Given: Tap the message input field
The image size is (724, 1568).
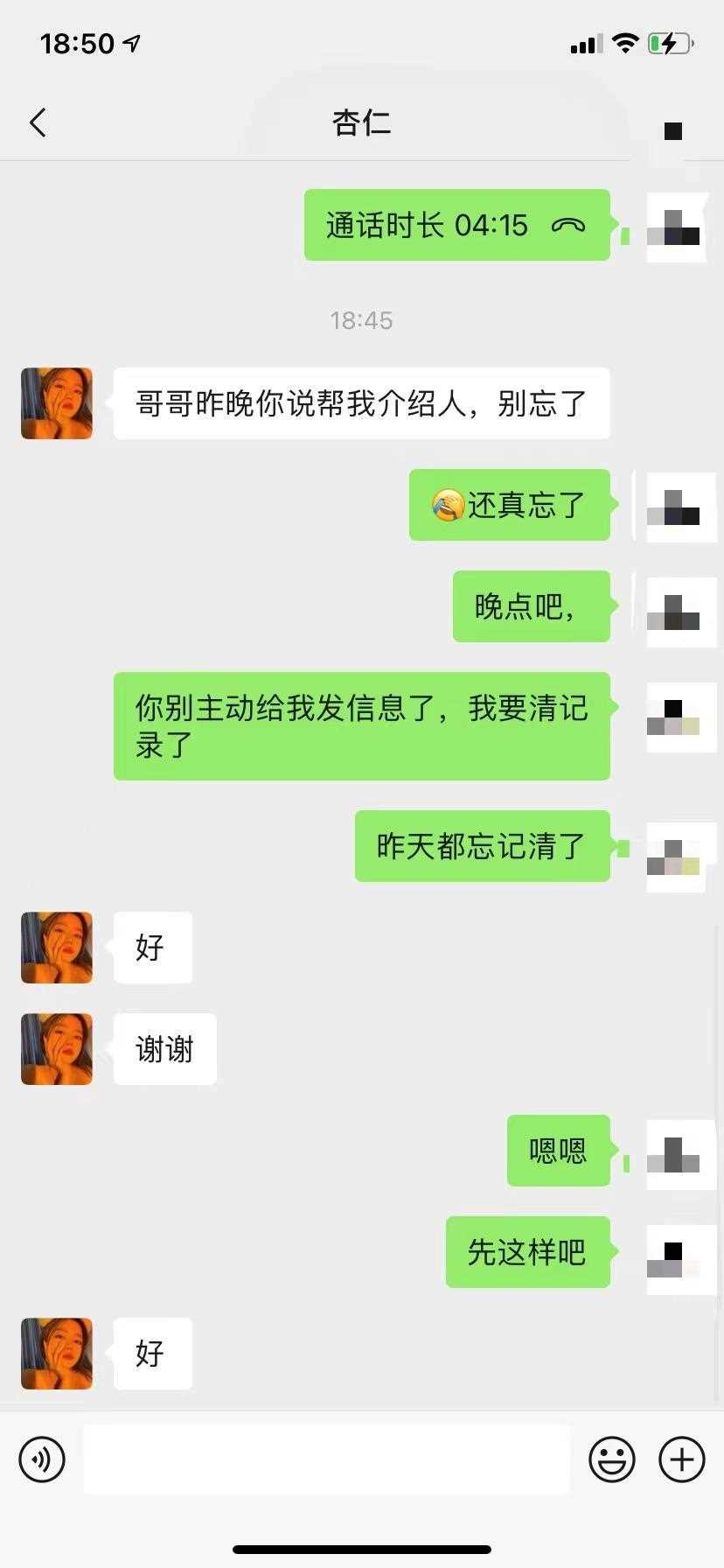Looking at the screenshot, I should (326, 1459).
